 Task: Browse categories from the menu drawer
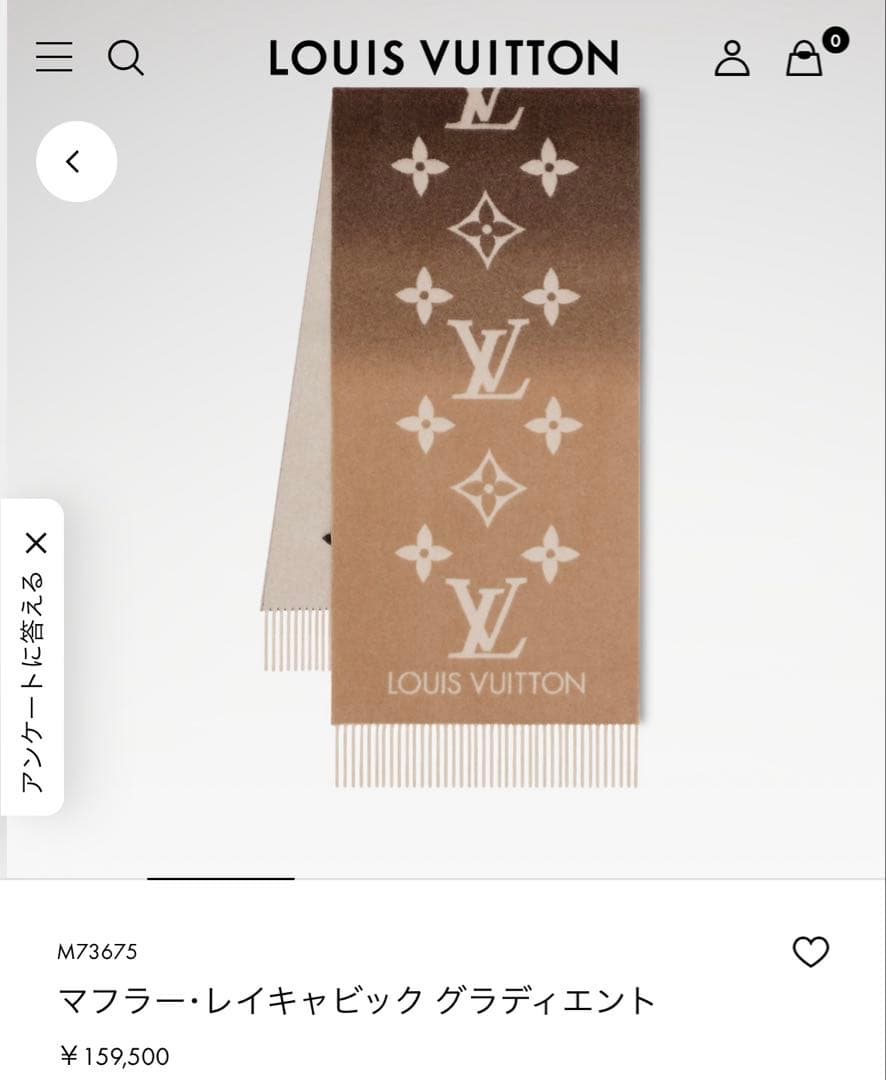pos(54,59)
